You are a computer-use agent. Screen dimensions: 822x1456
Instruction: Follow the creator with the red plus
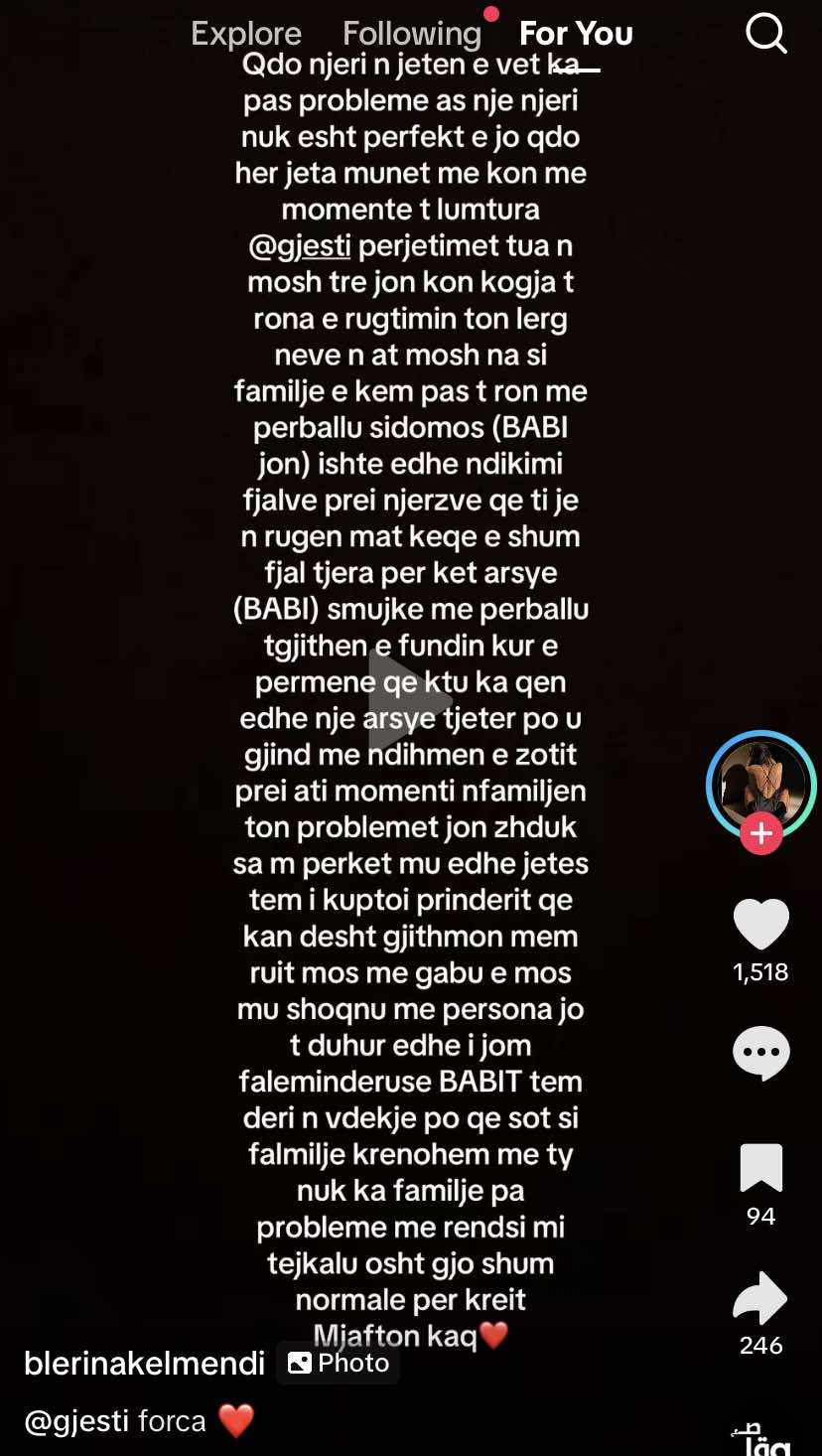(760, 833)
